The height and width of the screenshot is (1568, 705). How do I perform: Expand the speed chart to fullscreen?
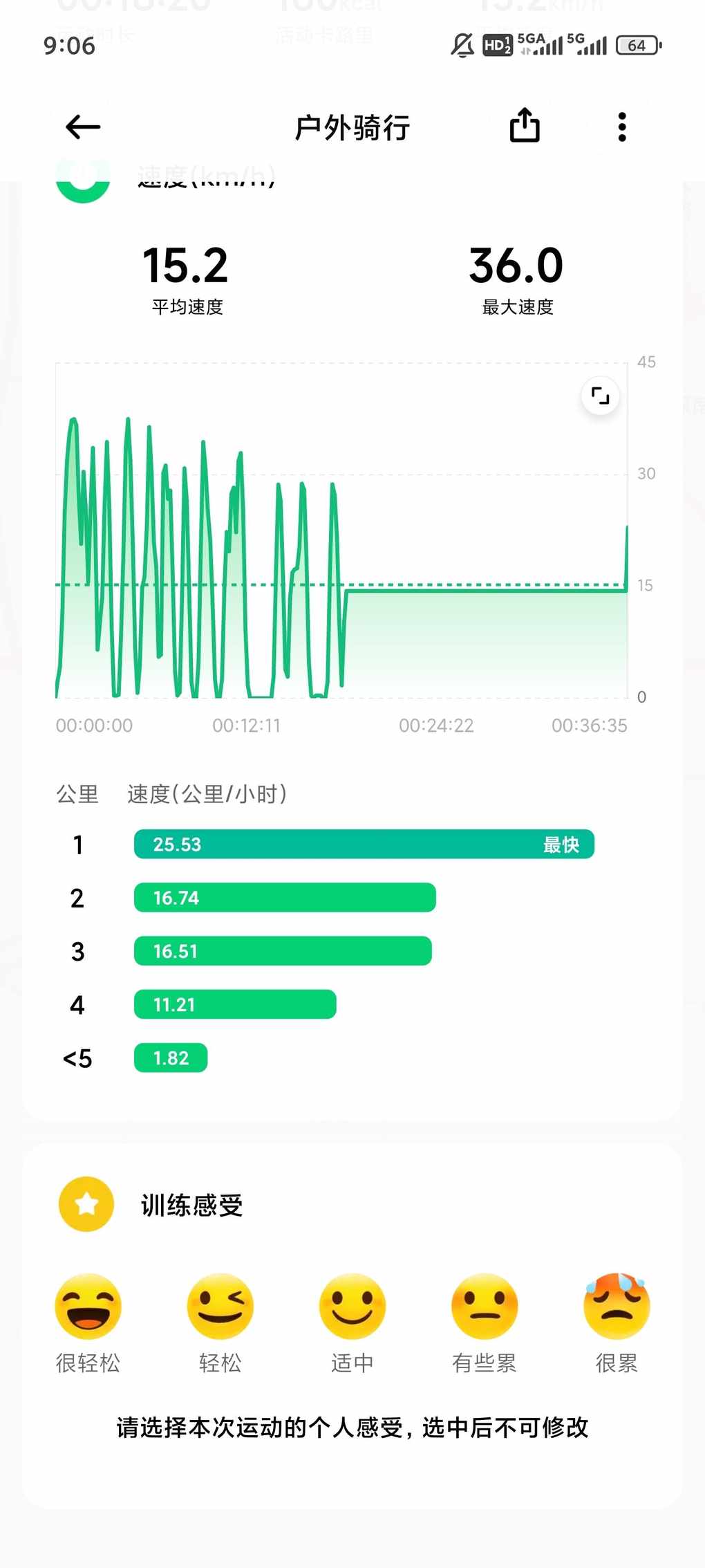(600, 396)
